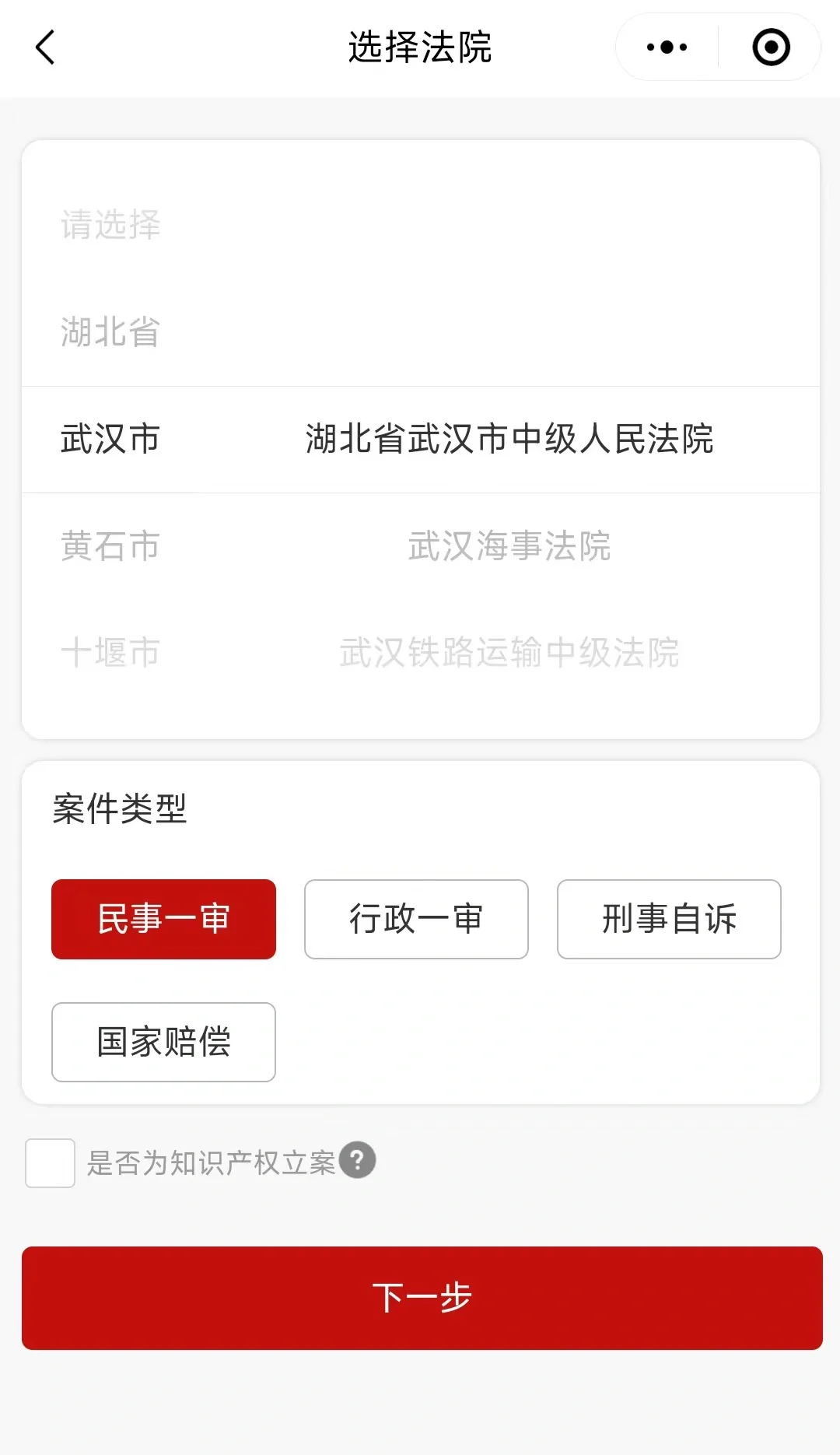Select 刑事自诉 case type
Image resolution: width=840 pixels, height=1455 pixels.
669,919
